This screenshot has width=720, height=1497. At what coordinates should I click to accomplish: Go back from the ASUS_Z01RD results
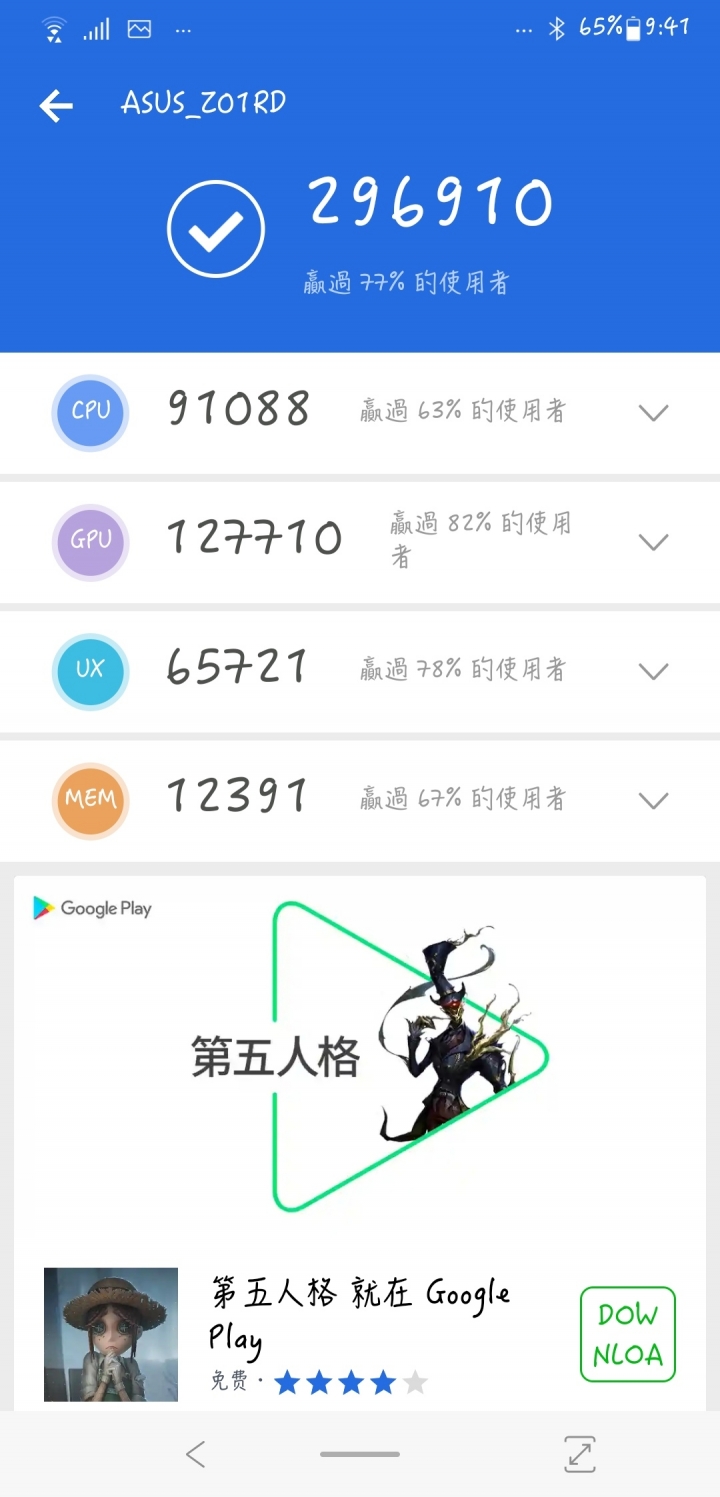click(57, 105)
